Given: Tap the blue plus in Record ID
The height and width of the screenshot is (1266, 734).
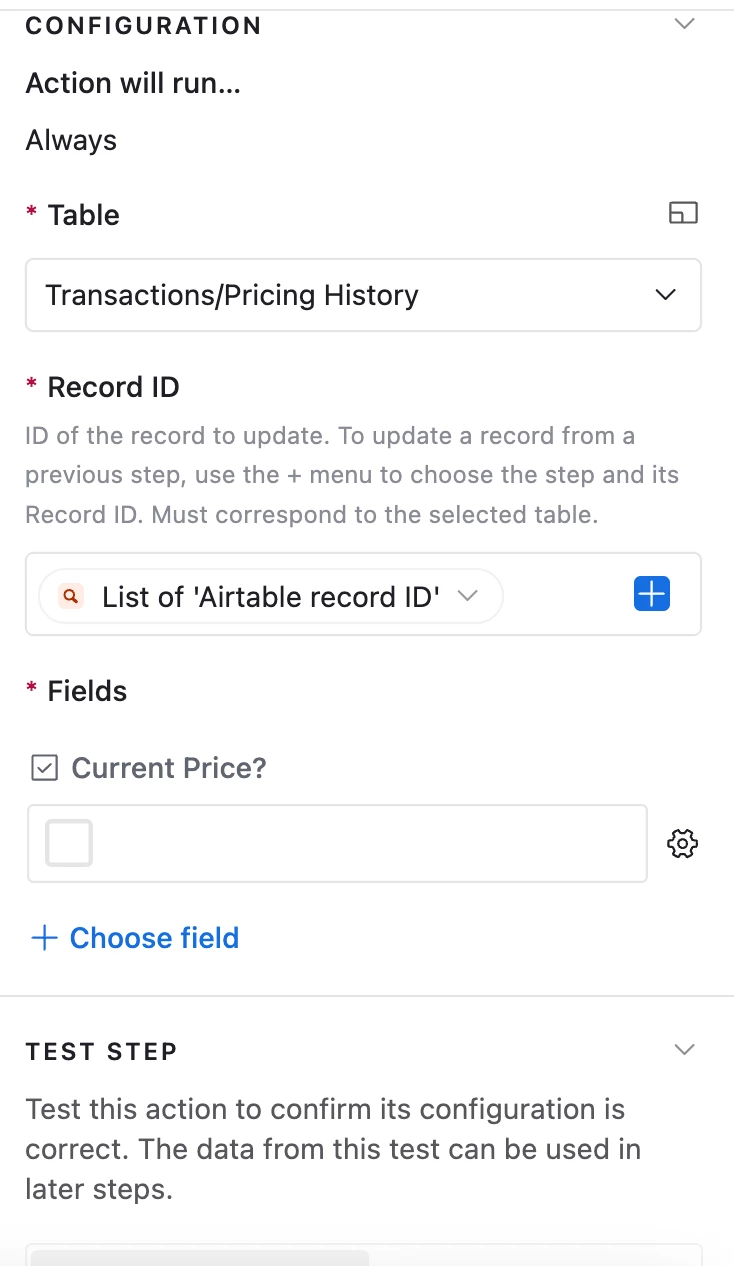Looking at the screenshot, I should coord(652,594).
